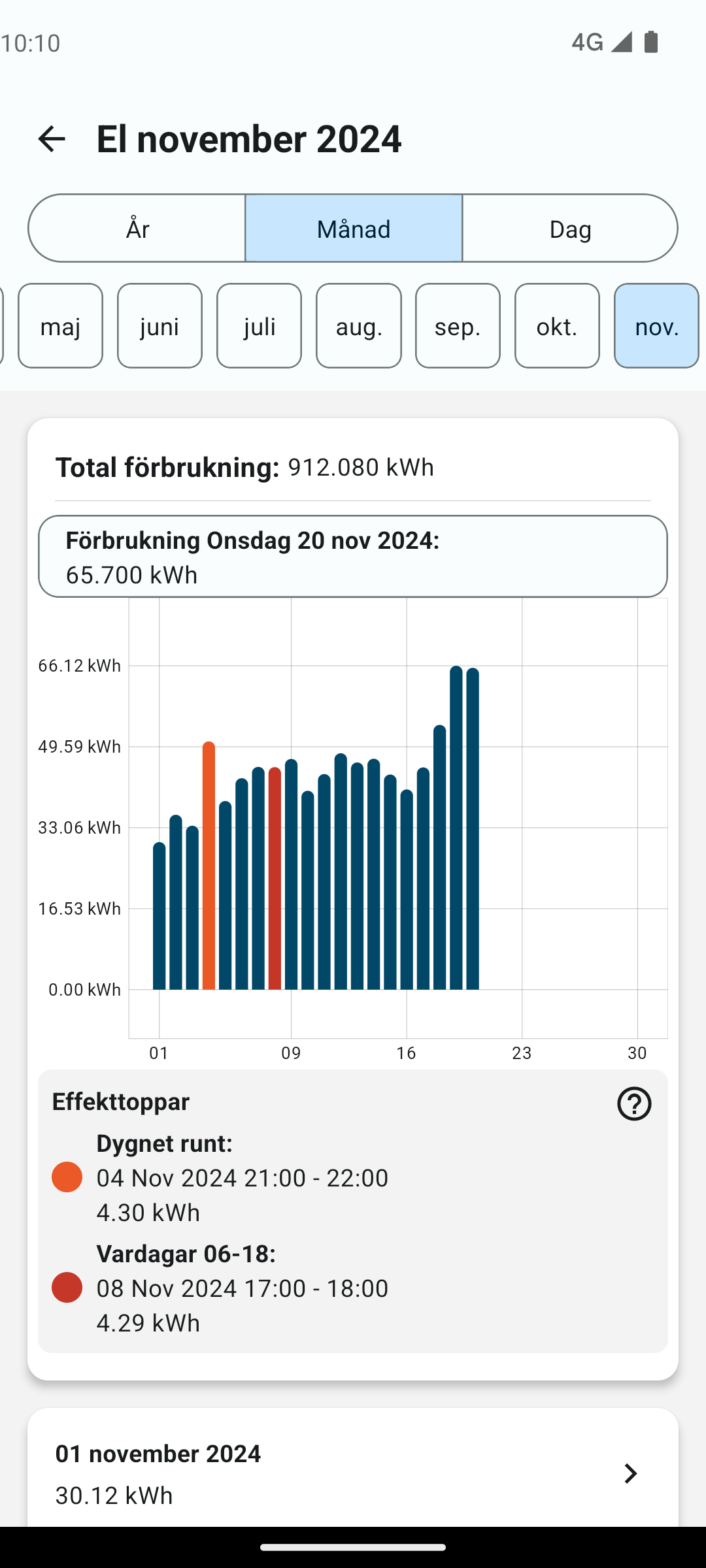The width and height of the screenshot is (706, 1568).
Task: Expand details for 01 november 2024
Action: (x=158, y=1454)
